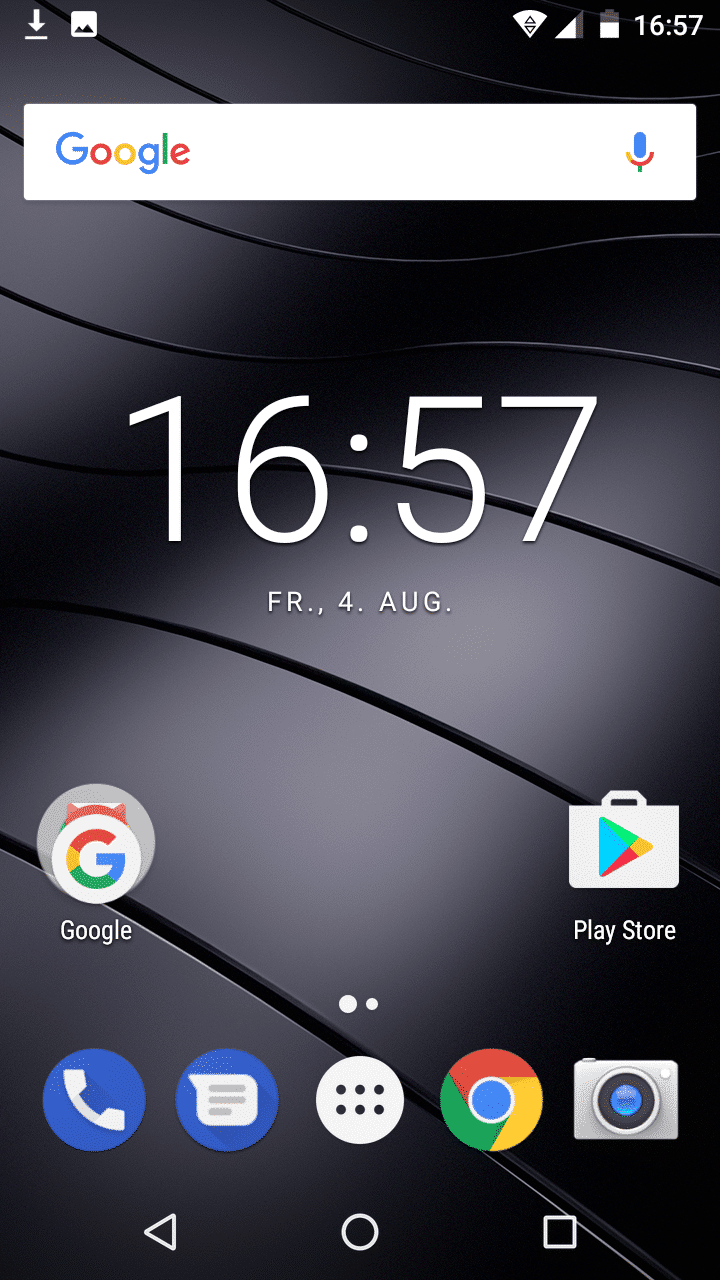Open the clock widget showing 16:57

[360, 470]
